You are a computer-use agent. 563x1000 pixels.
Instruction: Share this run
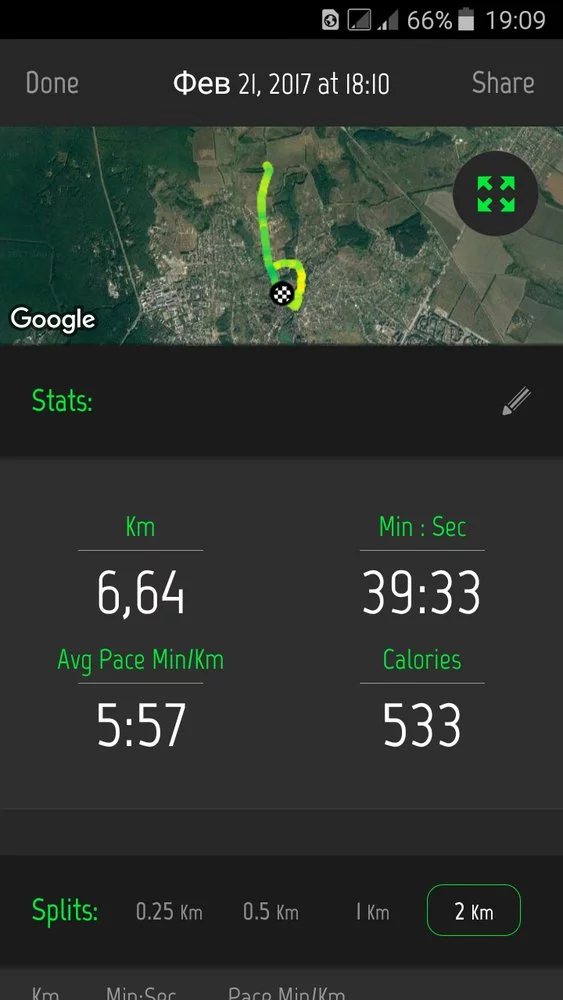[502, 83]
